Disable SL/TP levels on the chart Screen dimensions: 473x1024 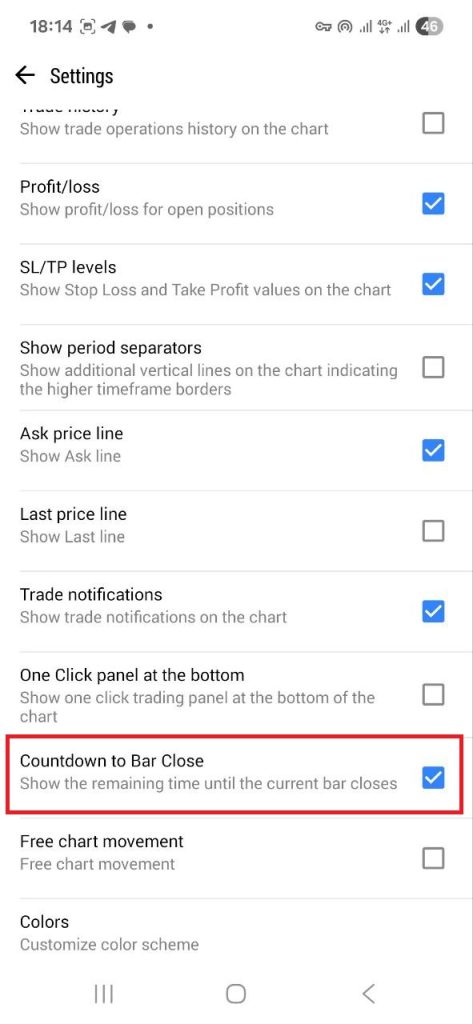point(433,284)
